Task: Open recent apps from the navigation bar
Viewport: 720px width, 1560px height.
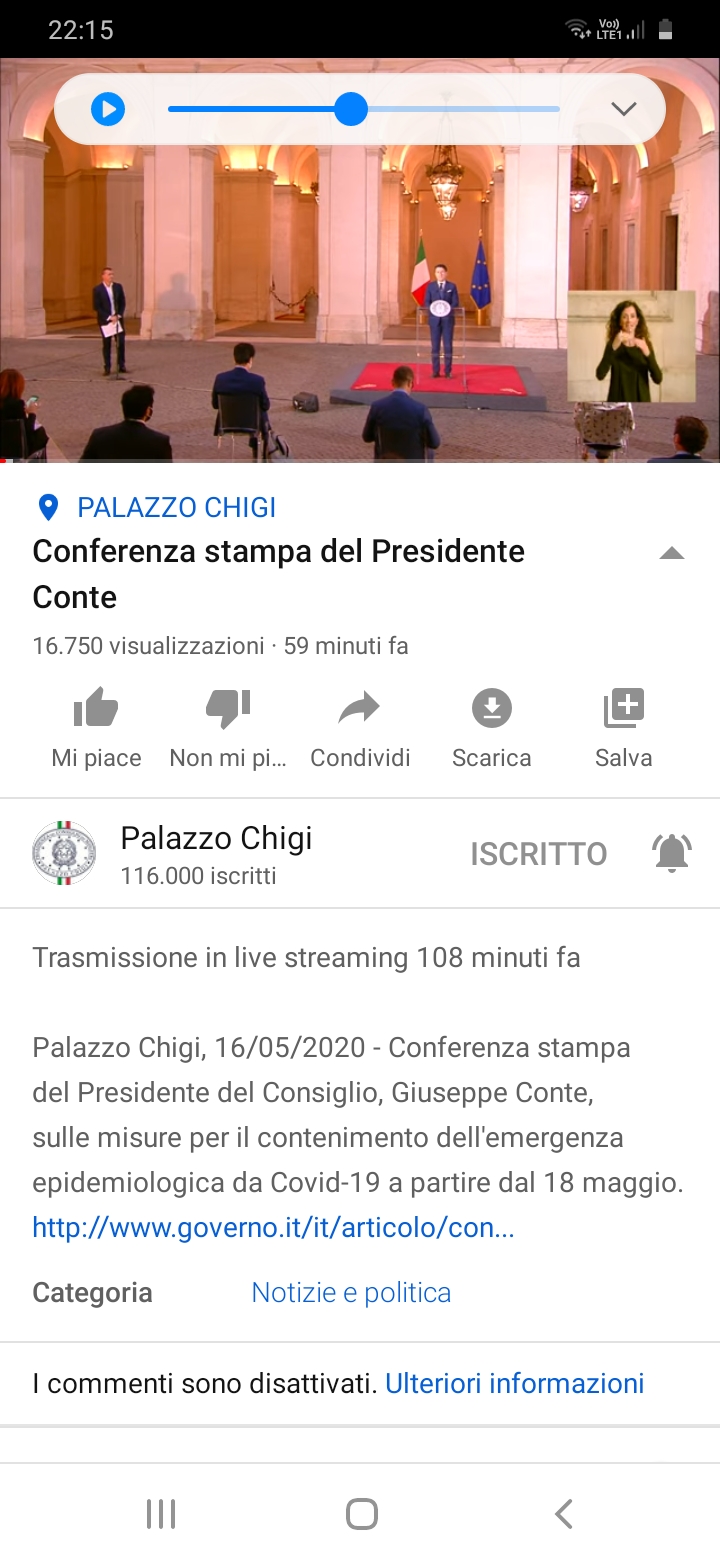Action: [x=161, y=1514]
